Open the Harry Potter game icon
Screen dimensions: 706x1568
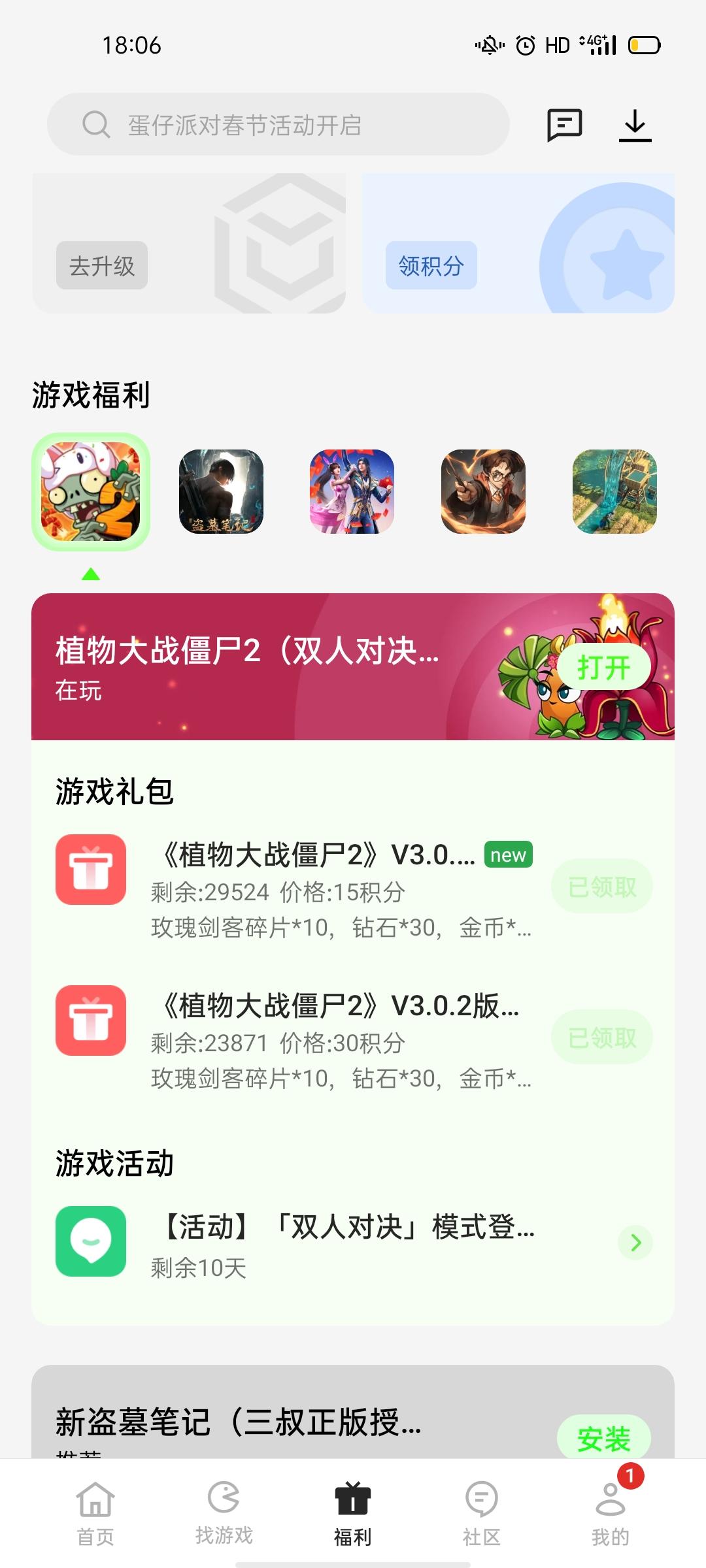click(483, 491)
